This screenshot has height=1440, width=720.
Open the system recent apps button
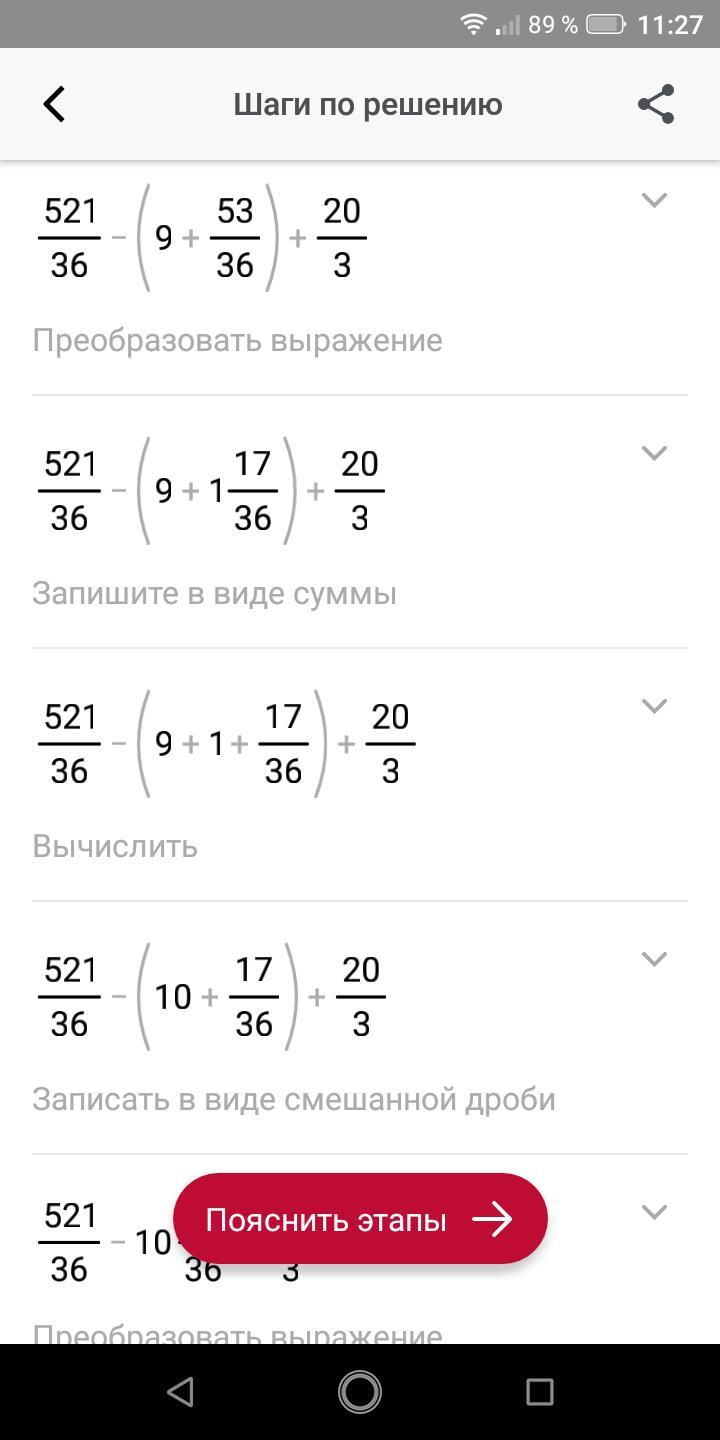click(x=539, y=1391)
